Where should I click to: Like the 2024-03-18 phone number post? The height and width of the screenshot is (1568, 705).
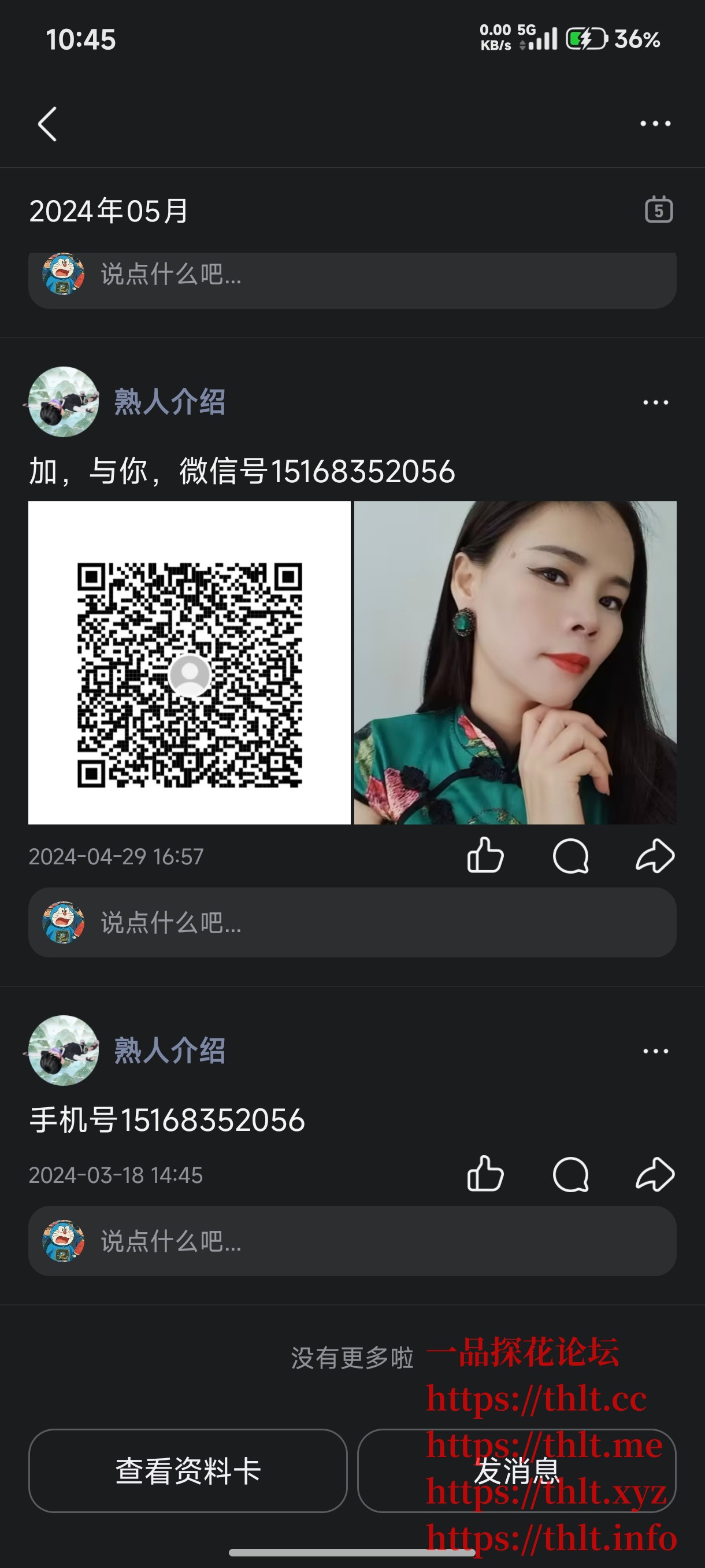pos(486,1174)
